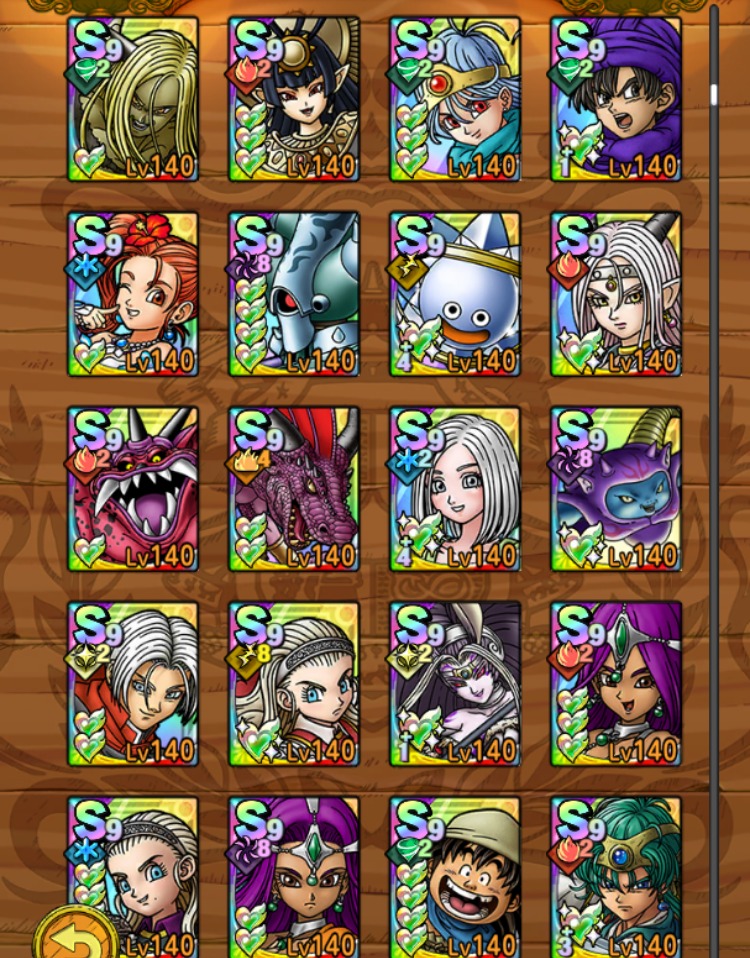This screenshot has width=750, height=958.
Task: Select the horned white-haired elf card
Action: (x=615, y=293)
